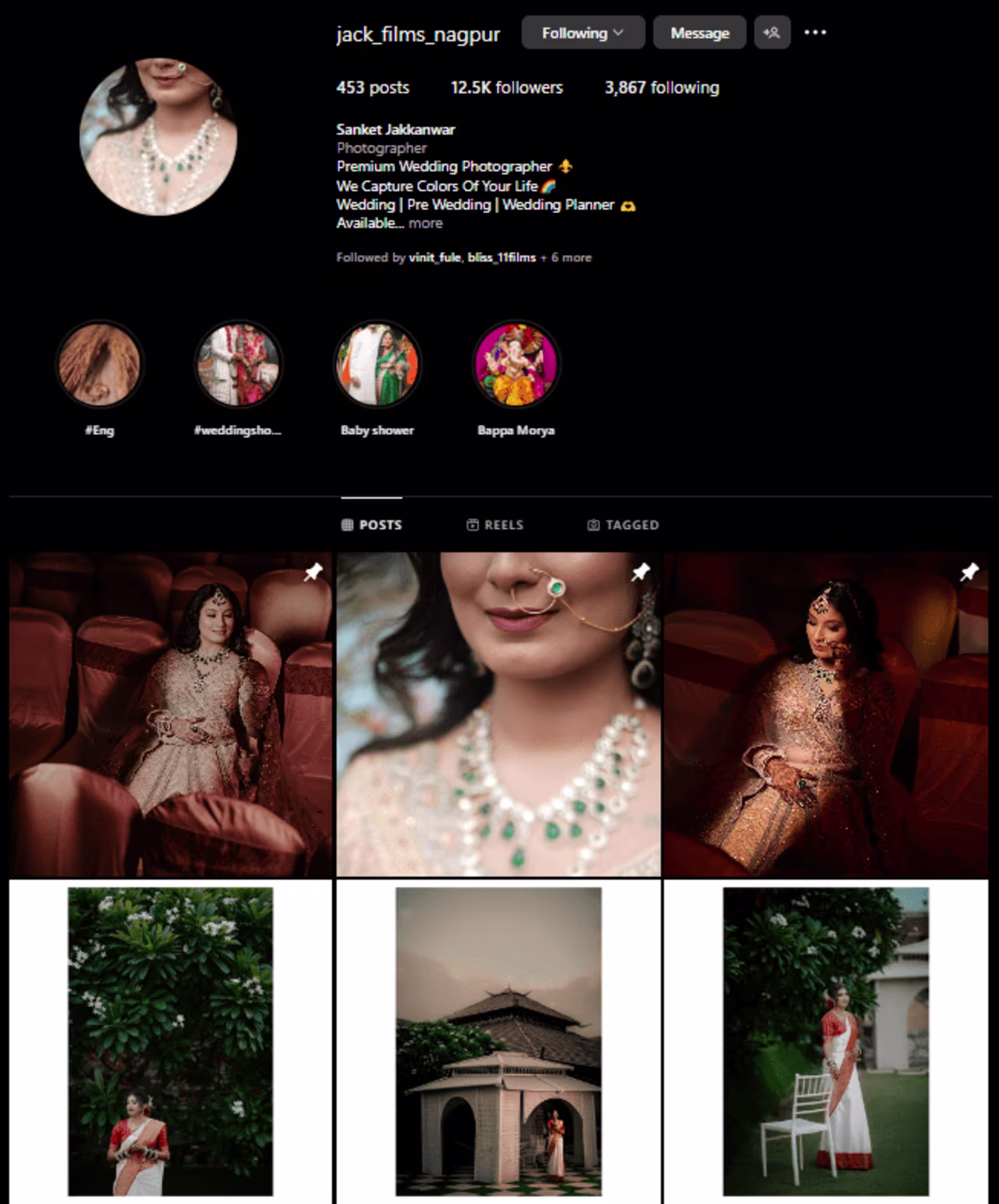The height and width of the screenshot is (1204, 999).
Task: Open the pinned post of the smiling bride among chairs
Action: coord(170,714)
